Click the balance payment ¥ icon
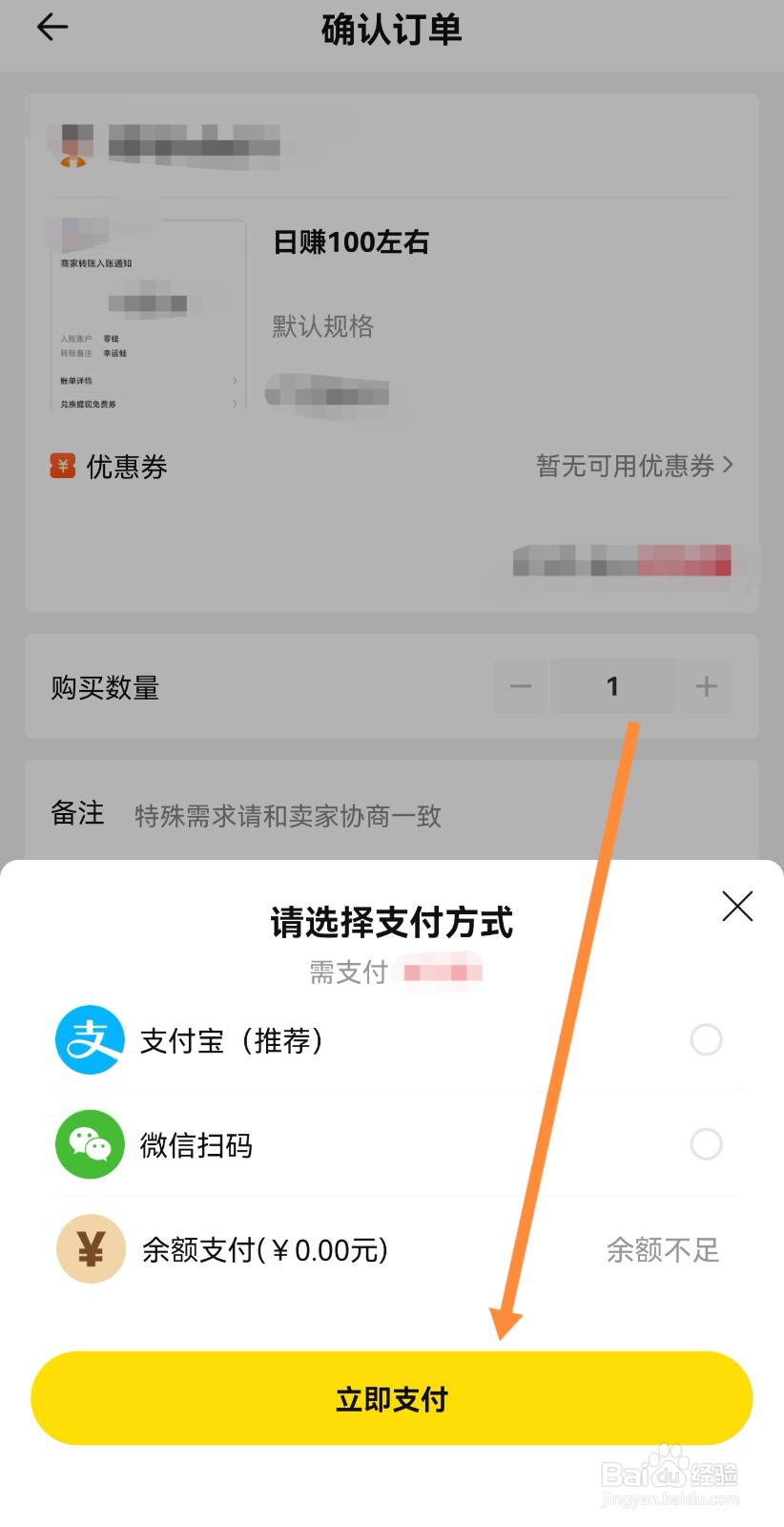 point(90,1248)
